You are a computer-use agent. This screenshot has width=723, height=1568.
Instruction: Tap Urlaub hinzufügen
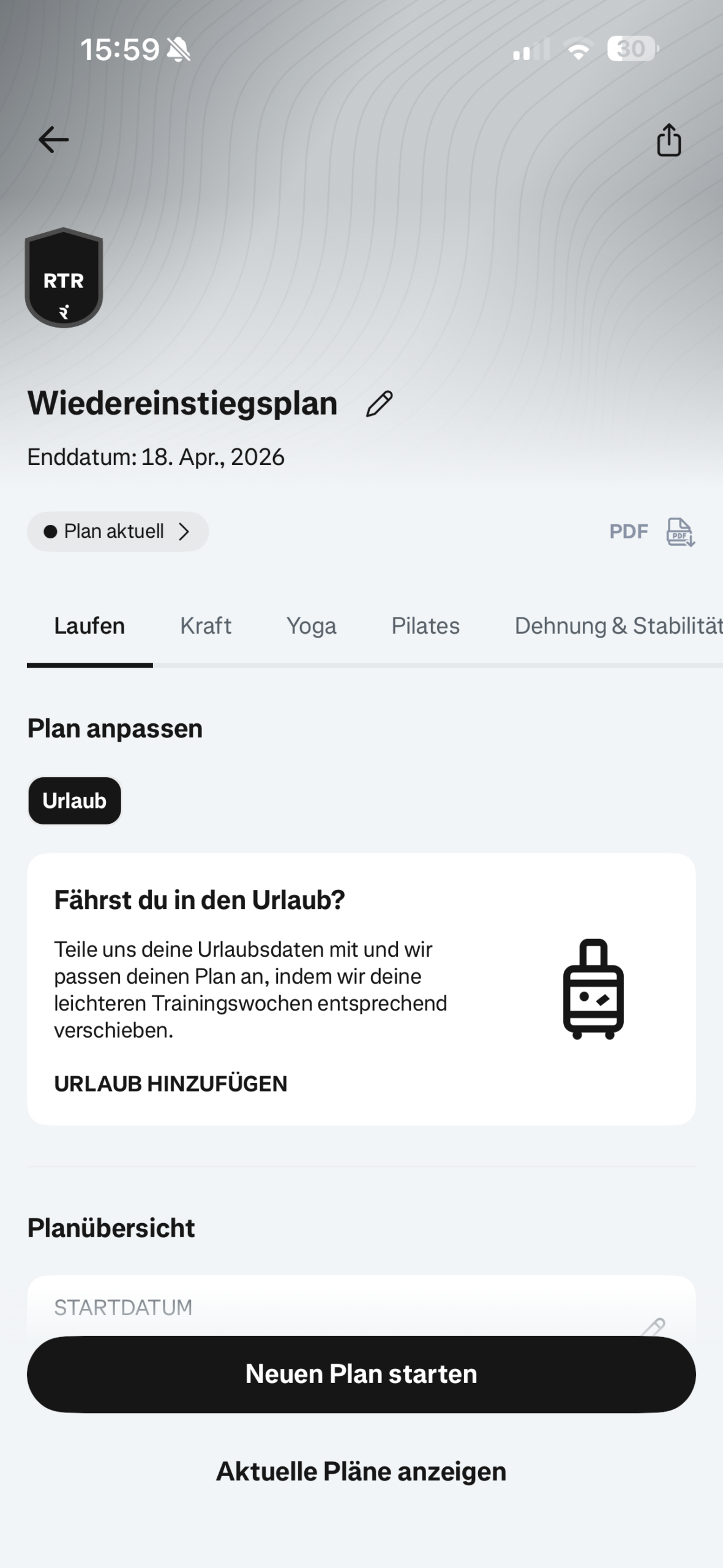click(x=171, y=1084)
